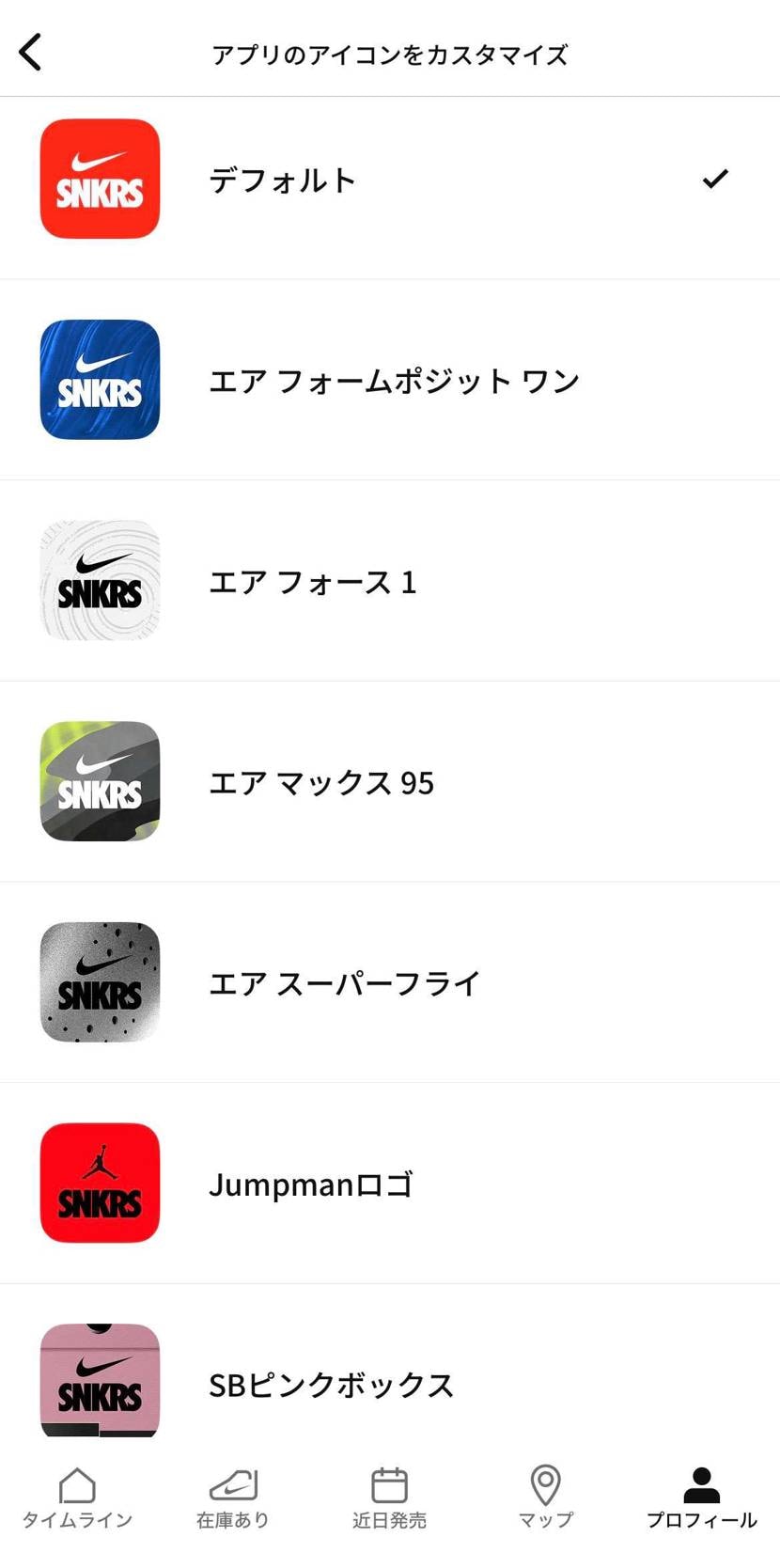Tap the checkmark next to デフォルト

[716, 179]
